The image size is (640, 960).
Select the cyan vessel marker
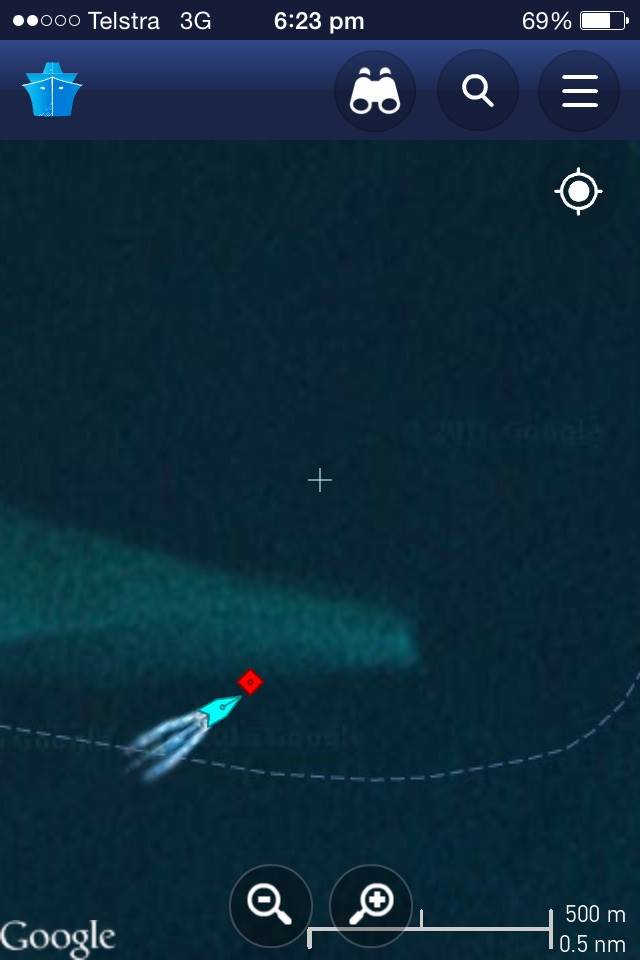(218, 711)
